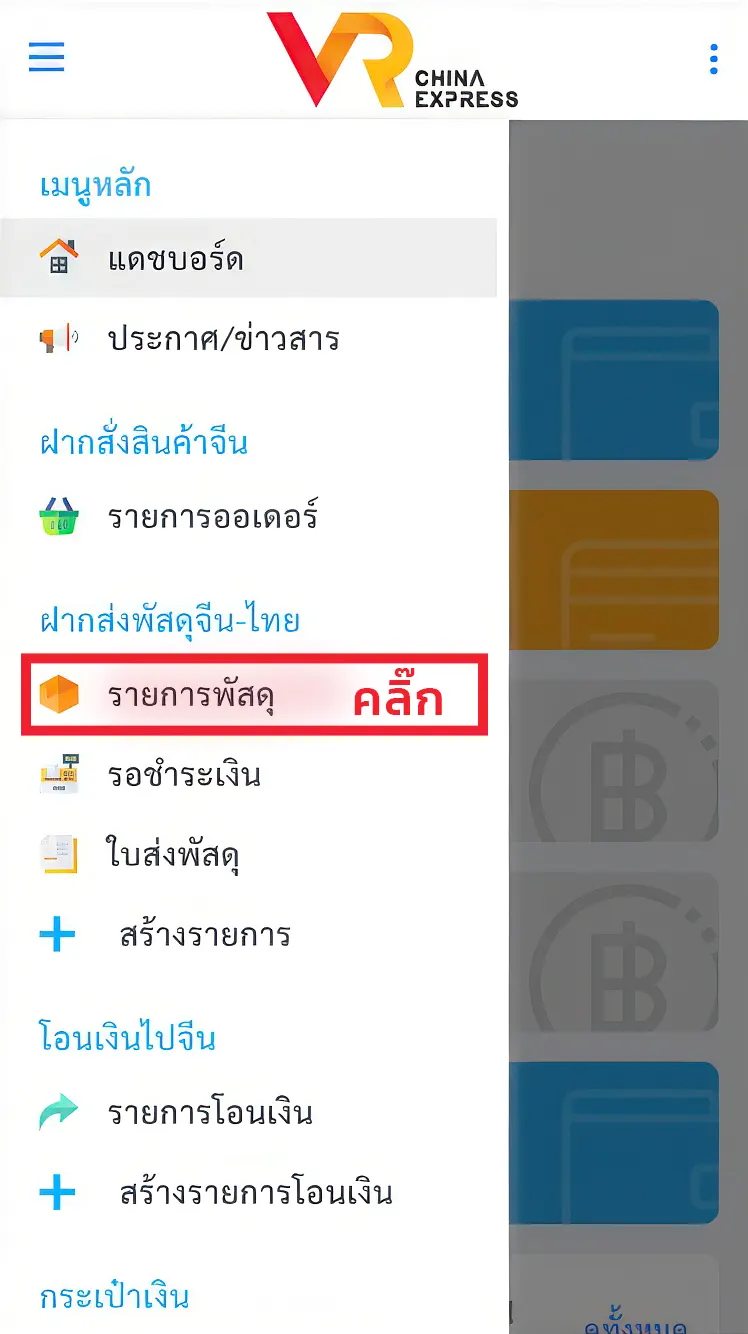This screenshot has height=1334, width=748.
Task: Open รอชำระเงิน pending payments
Action: (x=184, y=775)
